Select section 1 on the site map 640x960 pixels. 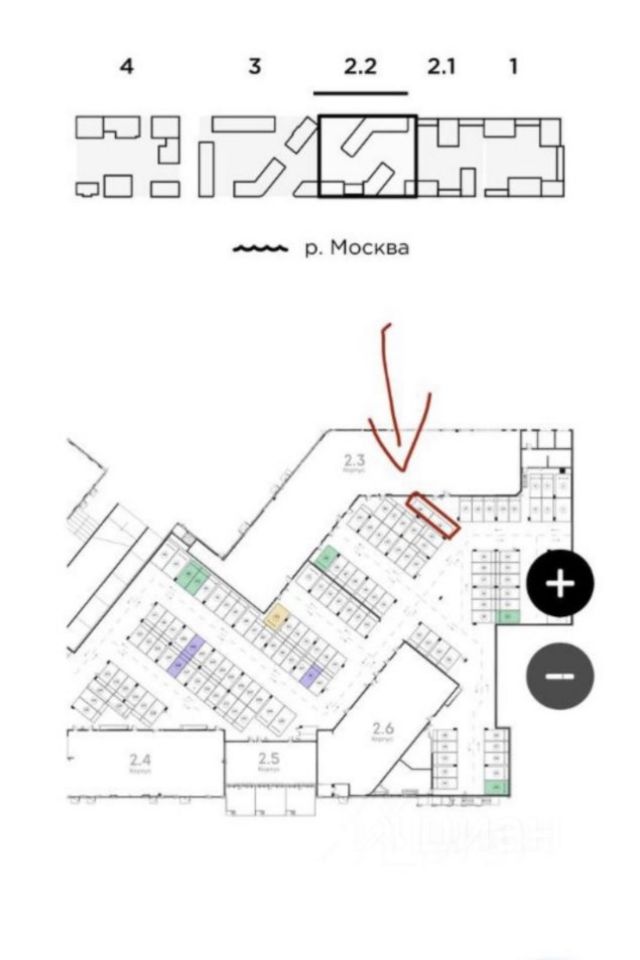point(513,67)
